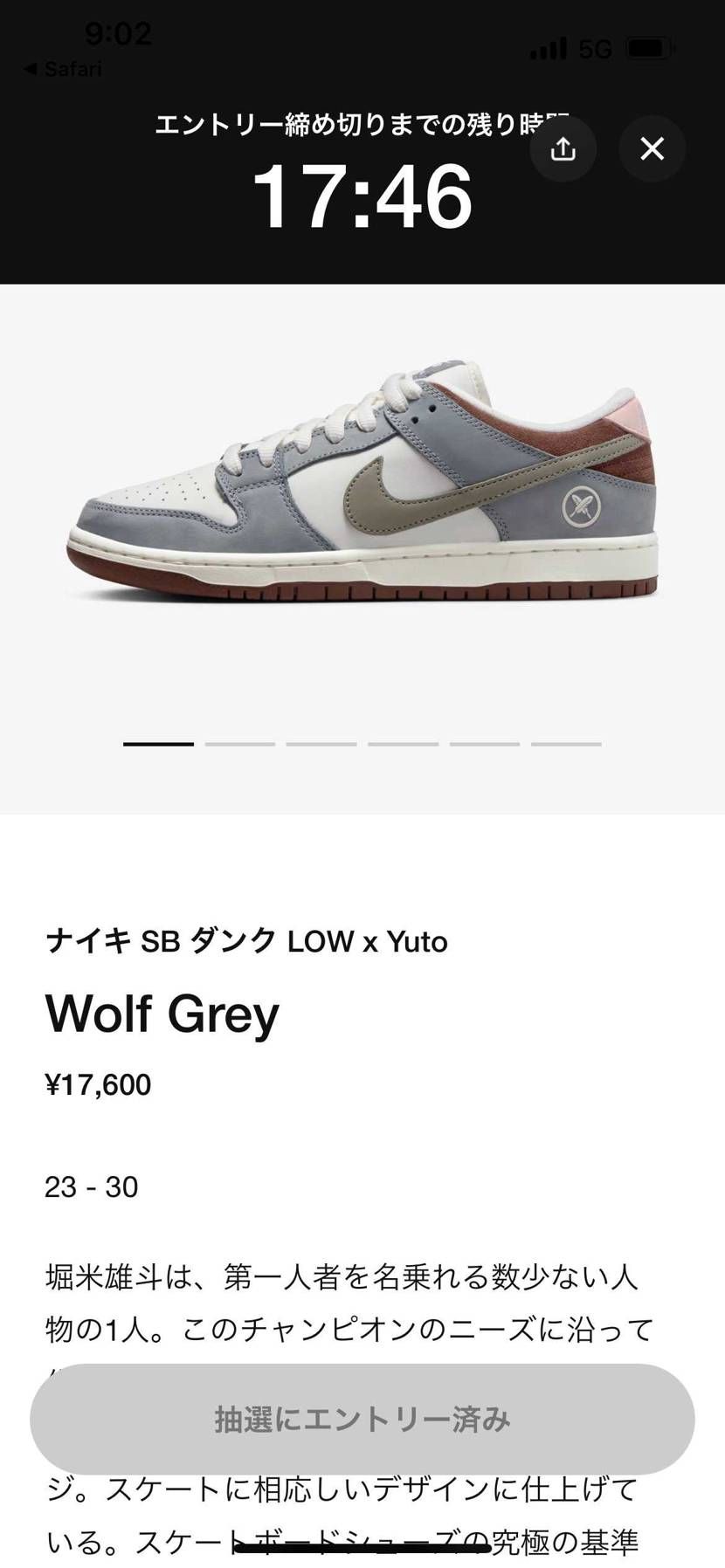Image resolution: width=725 pixels, height=1568 pixels.
Task: Open the Wolf Grey sneaker image
Action: click(x=362, y=480)
